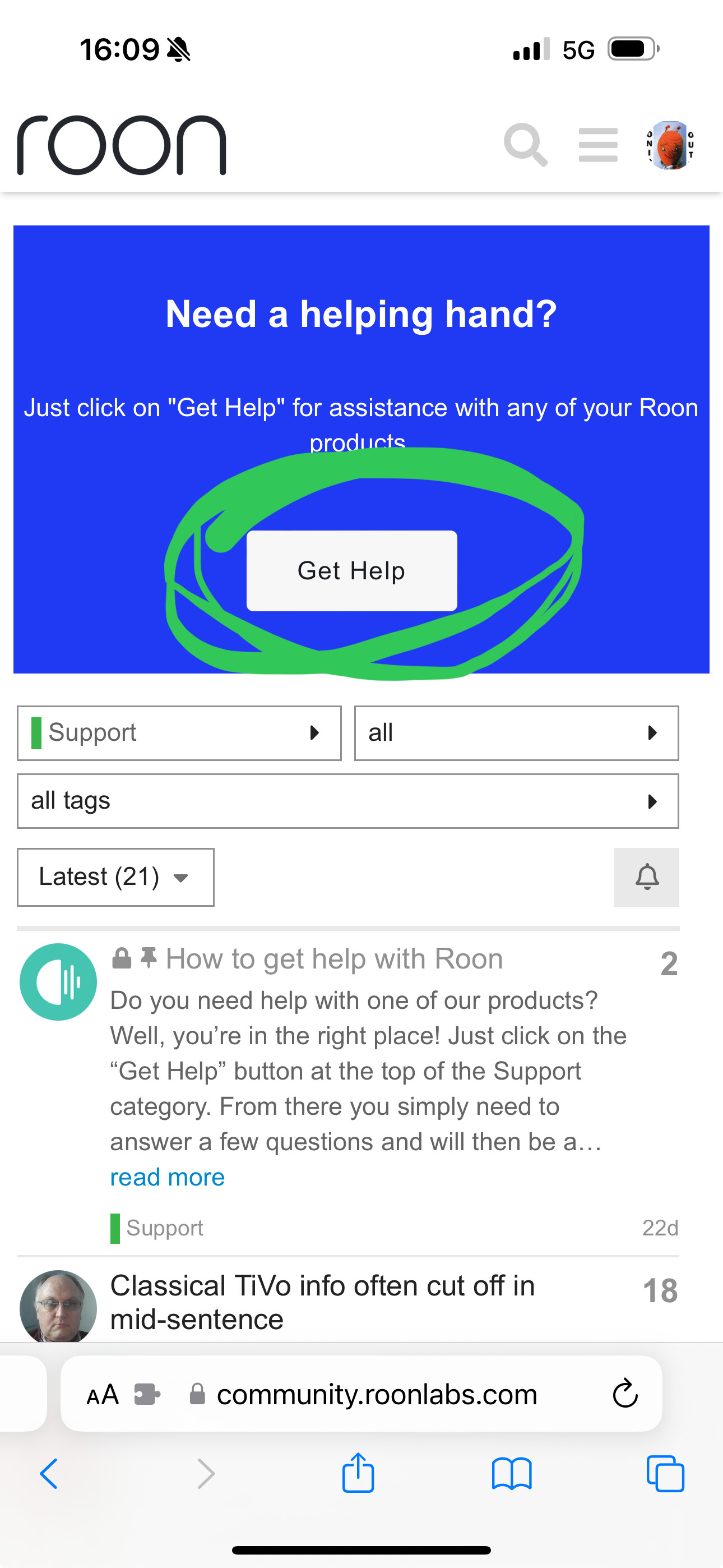Image resolution: width=723 pixels, height=1568 pixels.
Task: Expand the Support category dropdown
Action: tap(179, 733)
